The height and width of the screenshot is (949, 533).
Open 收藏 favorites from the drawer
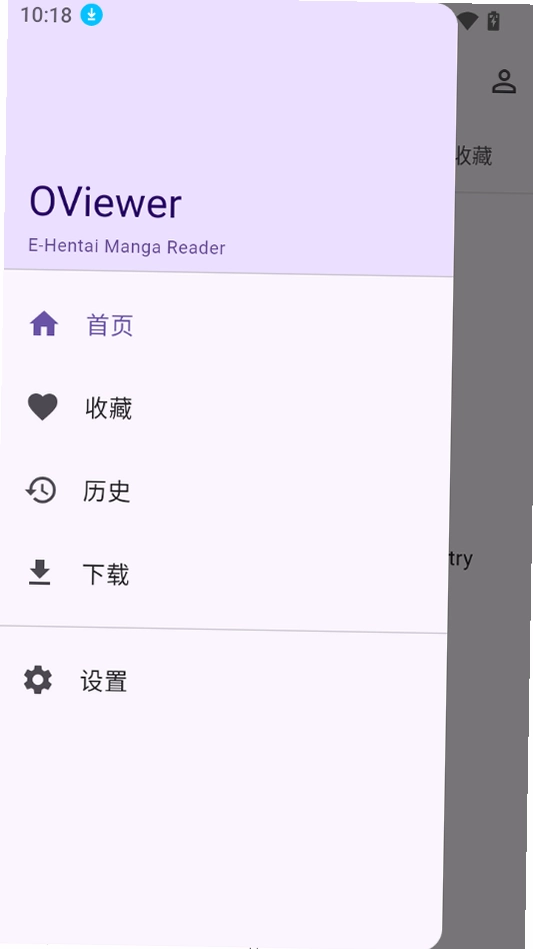point(226,408)
